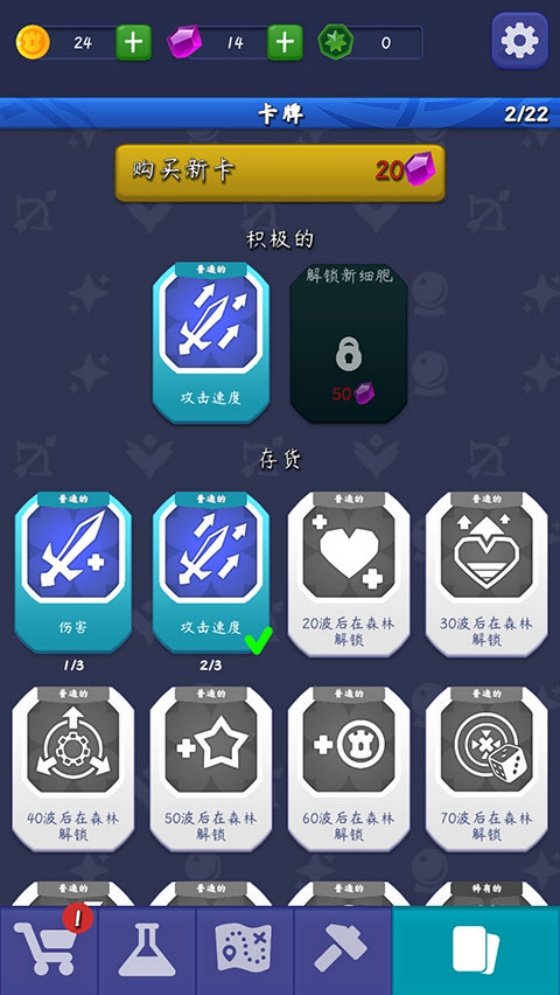Switch to the hammer upgrades tab
The width and height of the screenshot is (560, 995).
tap(342, 951)
